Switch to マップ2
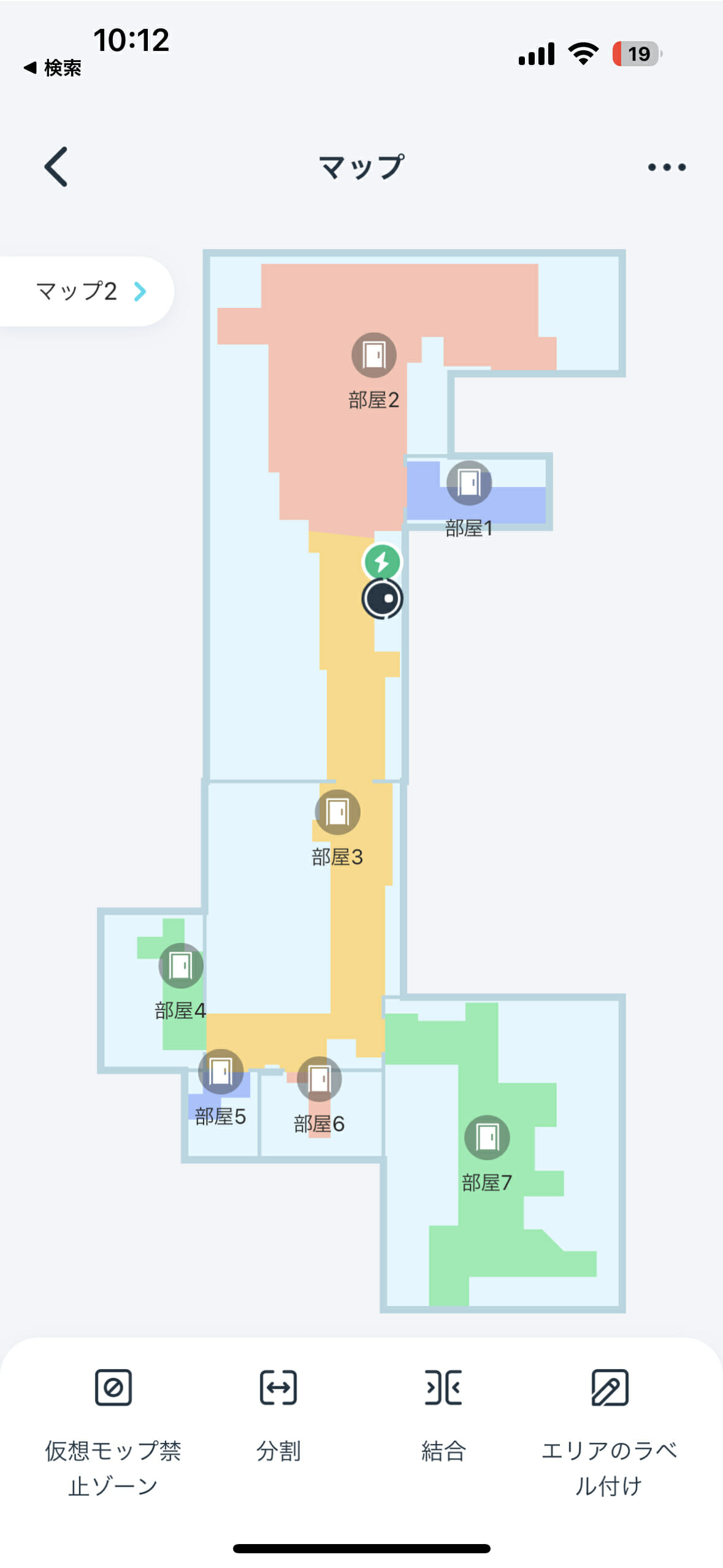Viewport: 723px width, 1568px height. (89, 291)
